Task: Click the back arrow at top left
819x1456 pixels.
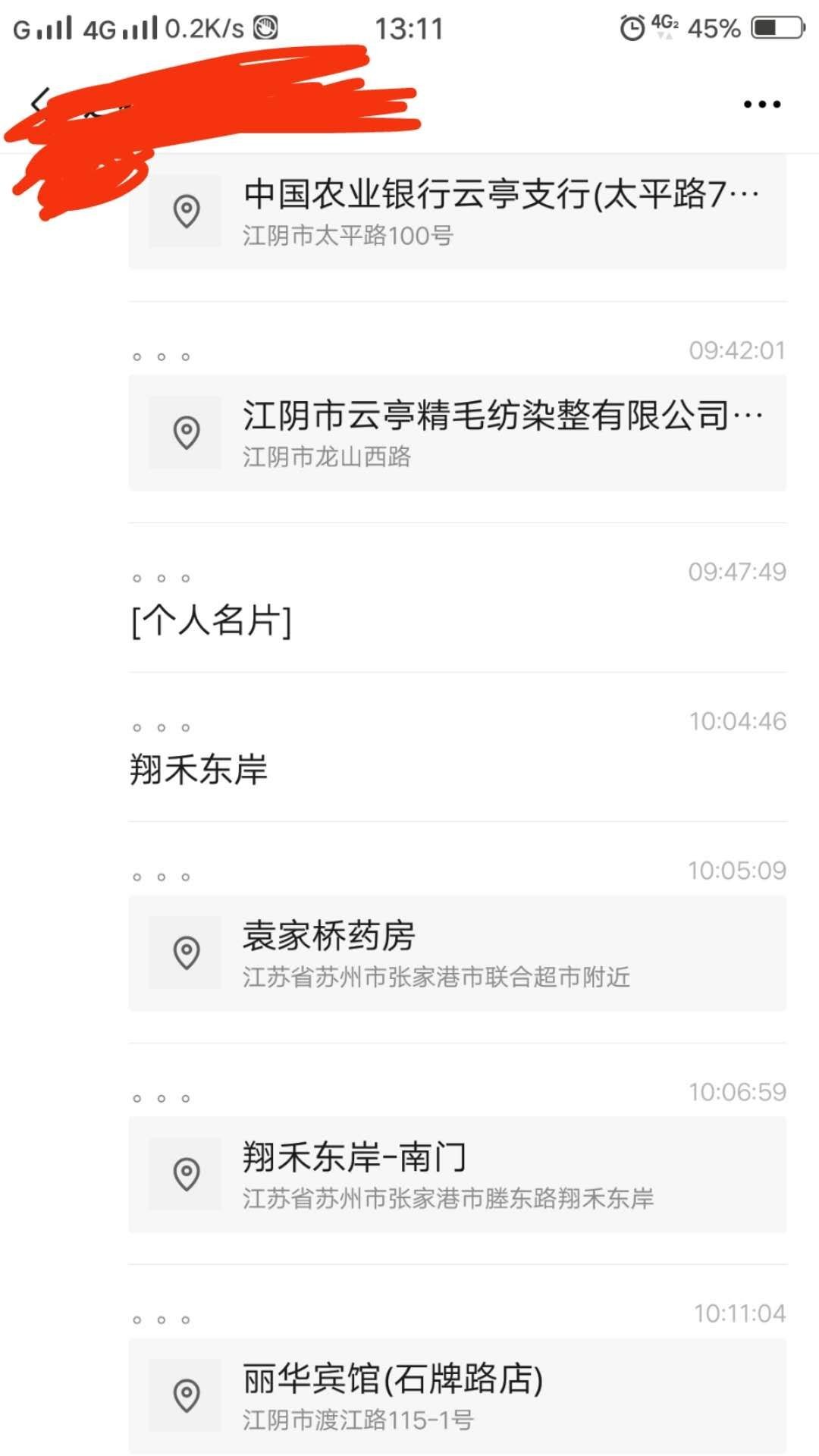Action: point(38,104)
